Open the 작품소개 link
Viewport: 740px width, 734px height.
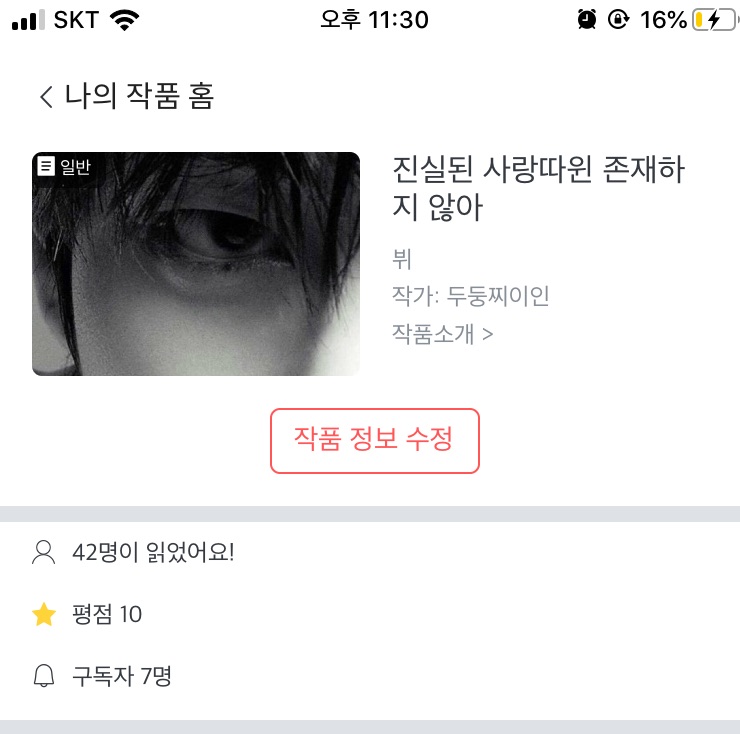coord(442,333)
